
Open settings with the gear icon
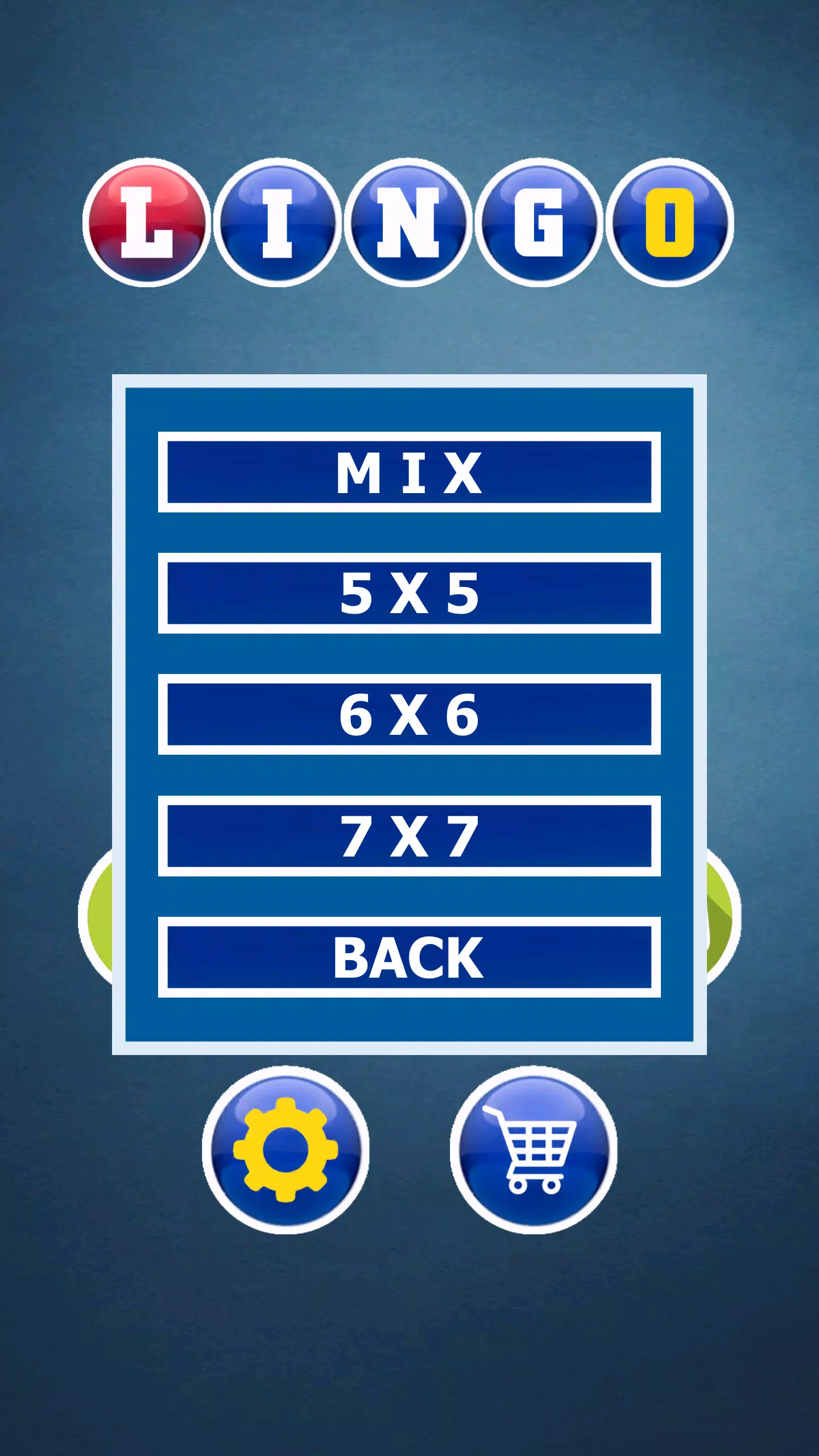pos(286,1150)
